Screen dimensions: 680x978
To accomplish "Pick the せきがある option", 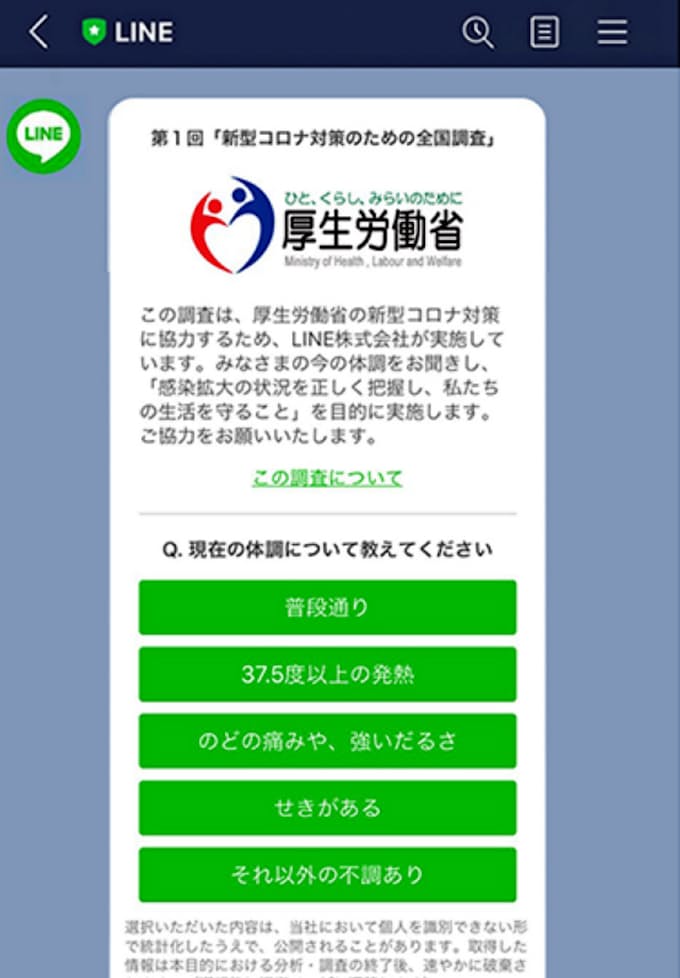I will (x=327, y=808).
